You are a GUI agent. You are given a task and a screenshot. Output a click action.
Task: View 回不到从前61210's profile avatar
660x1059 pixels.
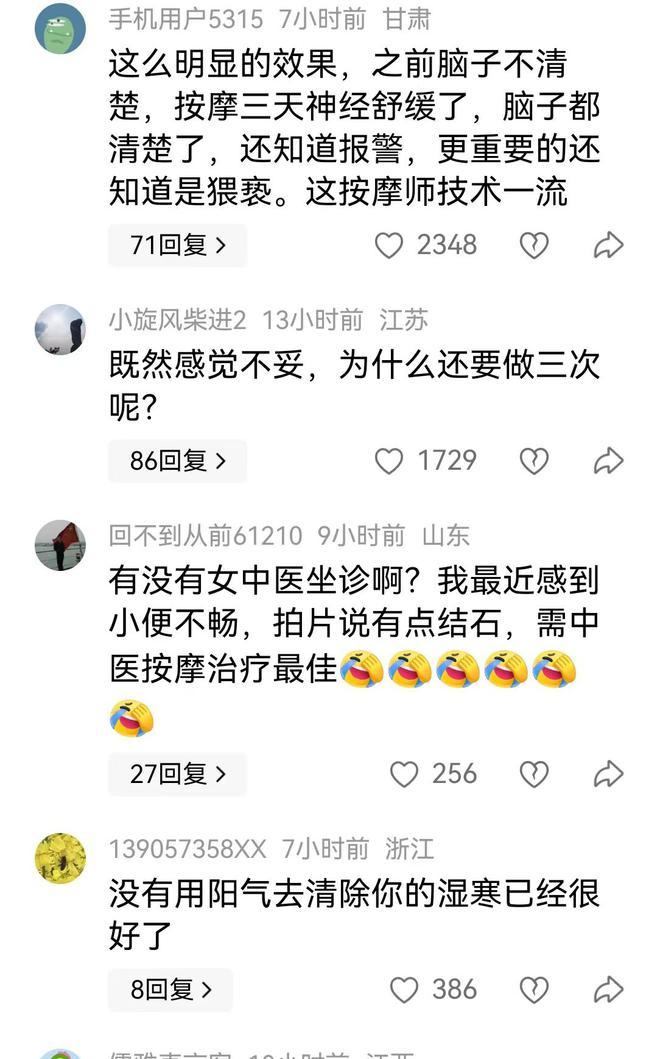(x=60, y=545)
